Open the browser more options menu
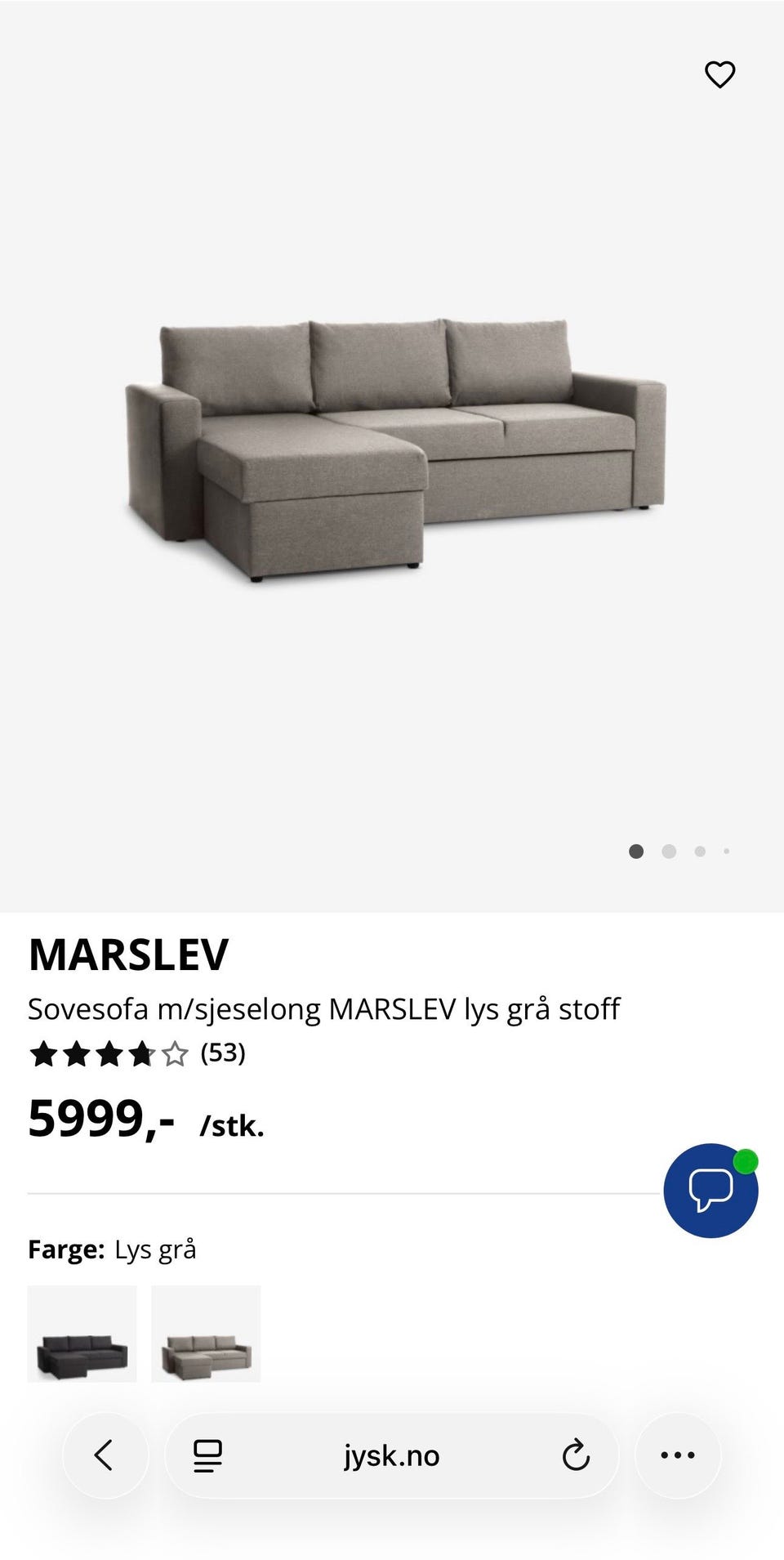 coord(678,1455)
